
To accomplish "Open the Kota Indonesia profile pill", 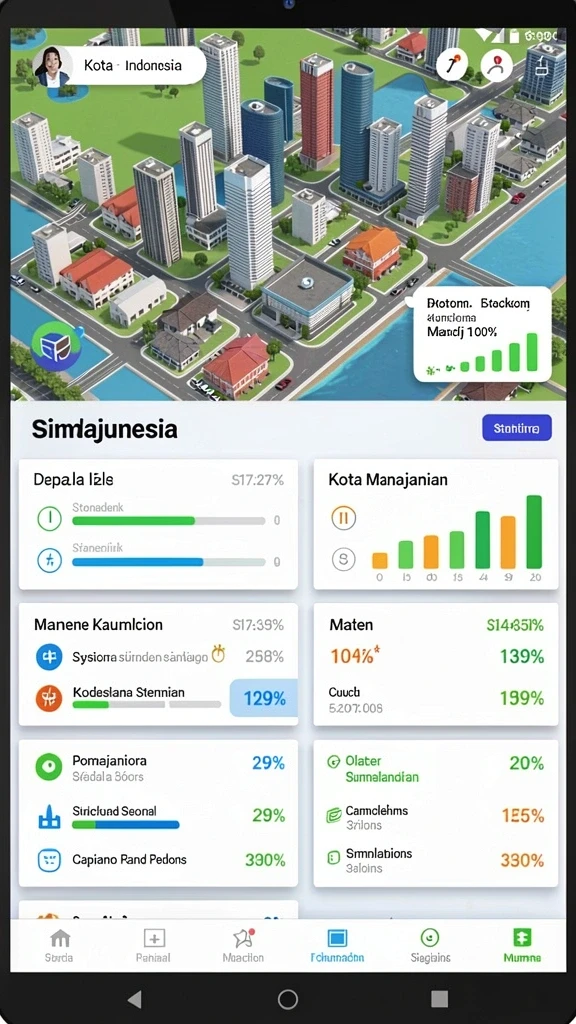I will 120,65.
